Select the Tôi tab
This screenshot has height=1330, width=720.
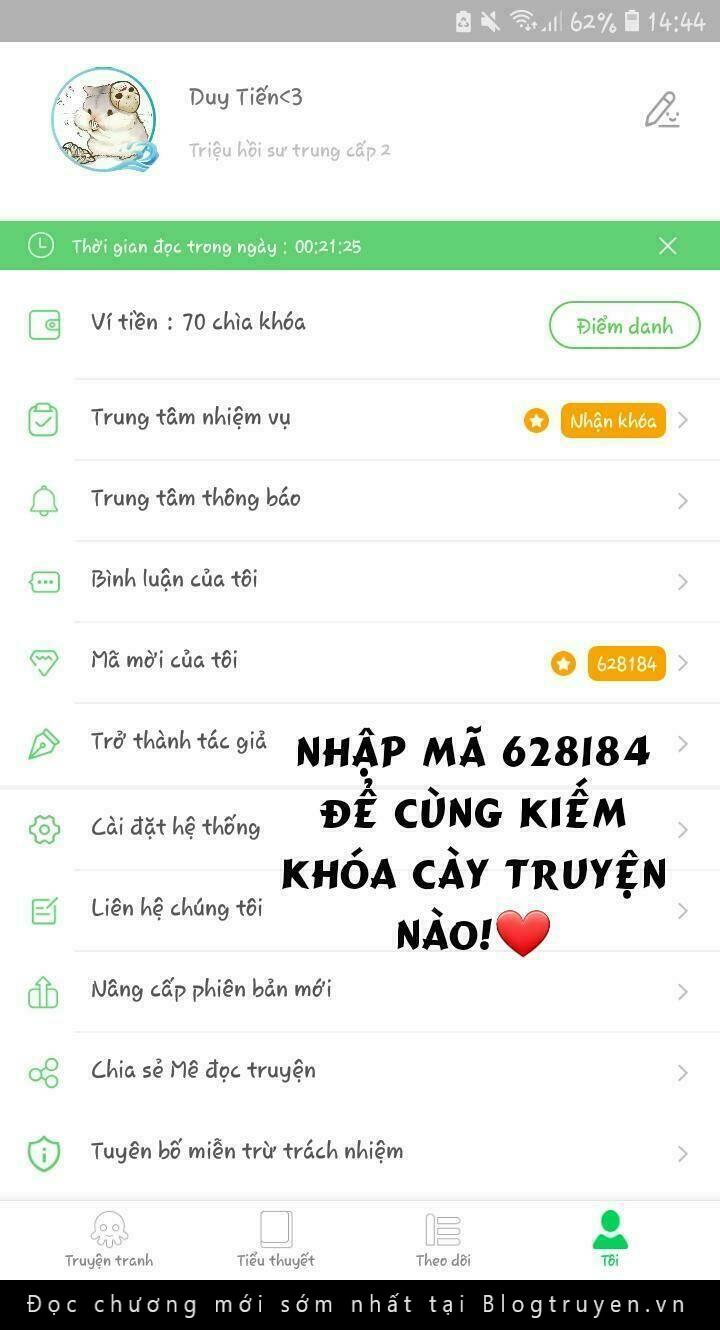tap(610, 1240)
